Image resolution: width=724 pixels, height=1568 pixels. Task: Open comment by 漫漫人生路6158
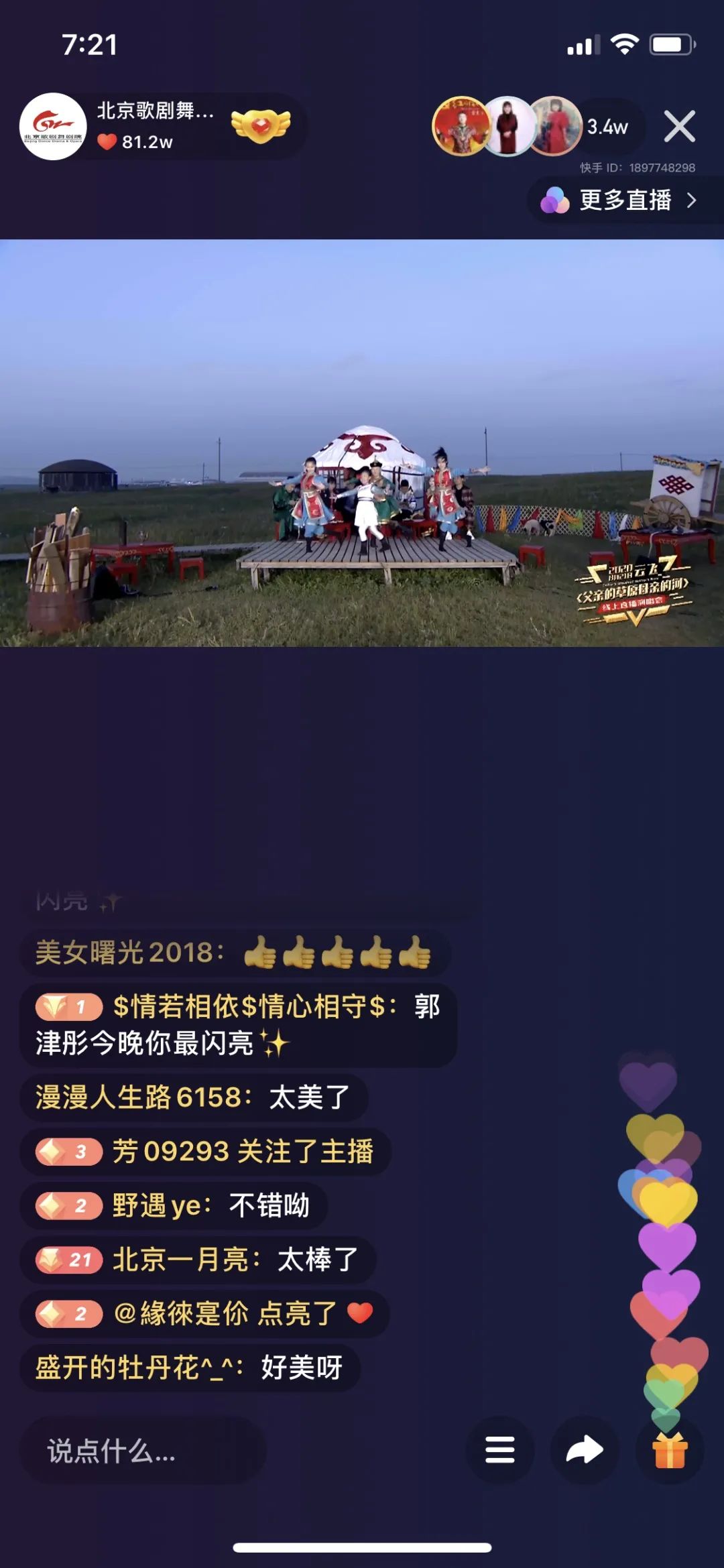(193, 1097)
